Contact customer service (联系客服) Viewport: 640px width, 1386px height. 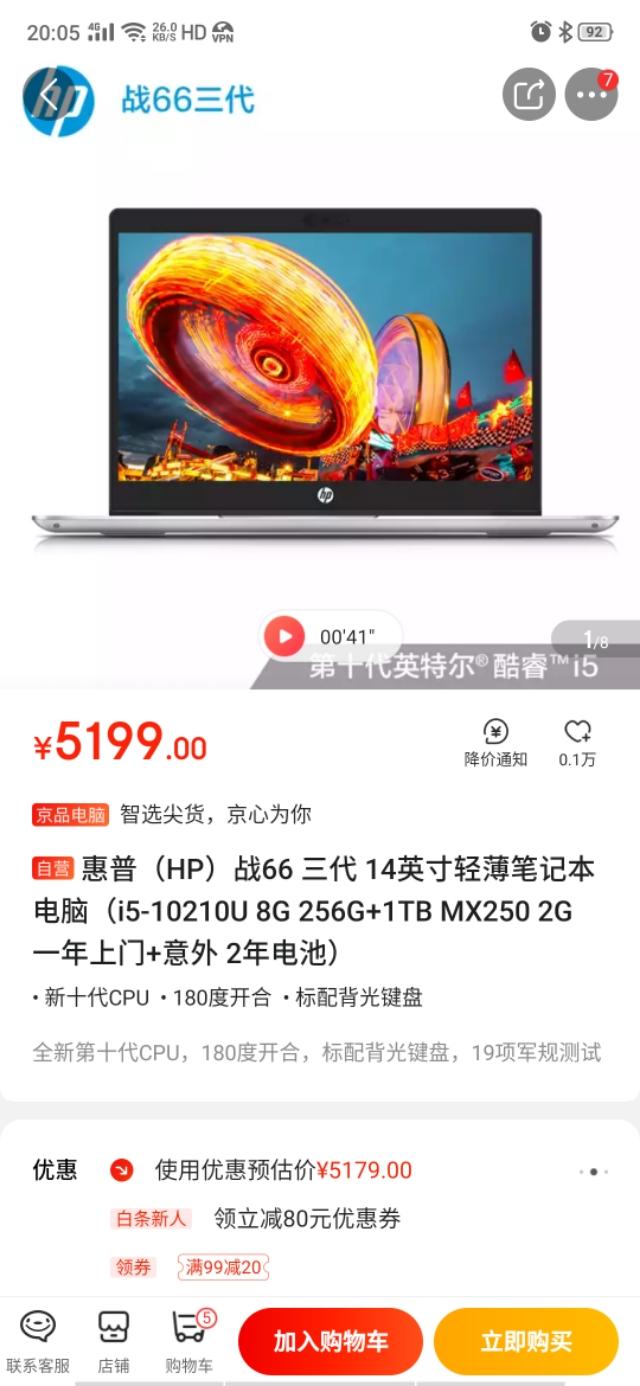(x=38, y=1340)
